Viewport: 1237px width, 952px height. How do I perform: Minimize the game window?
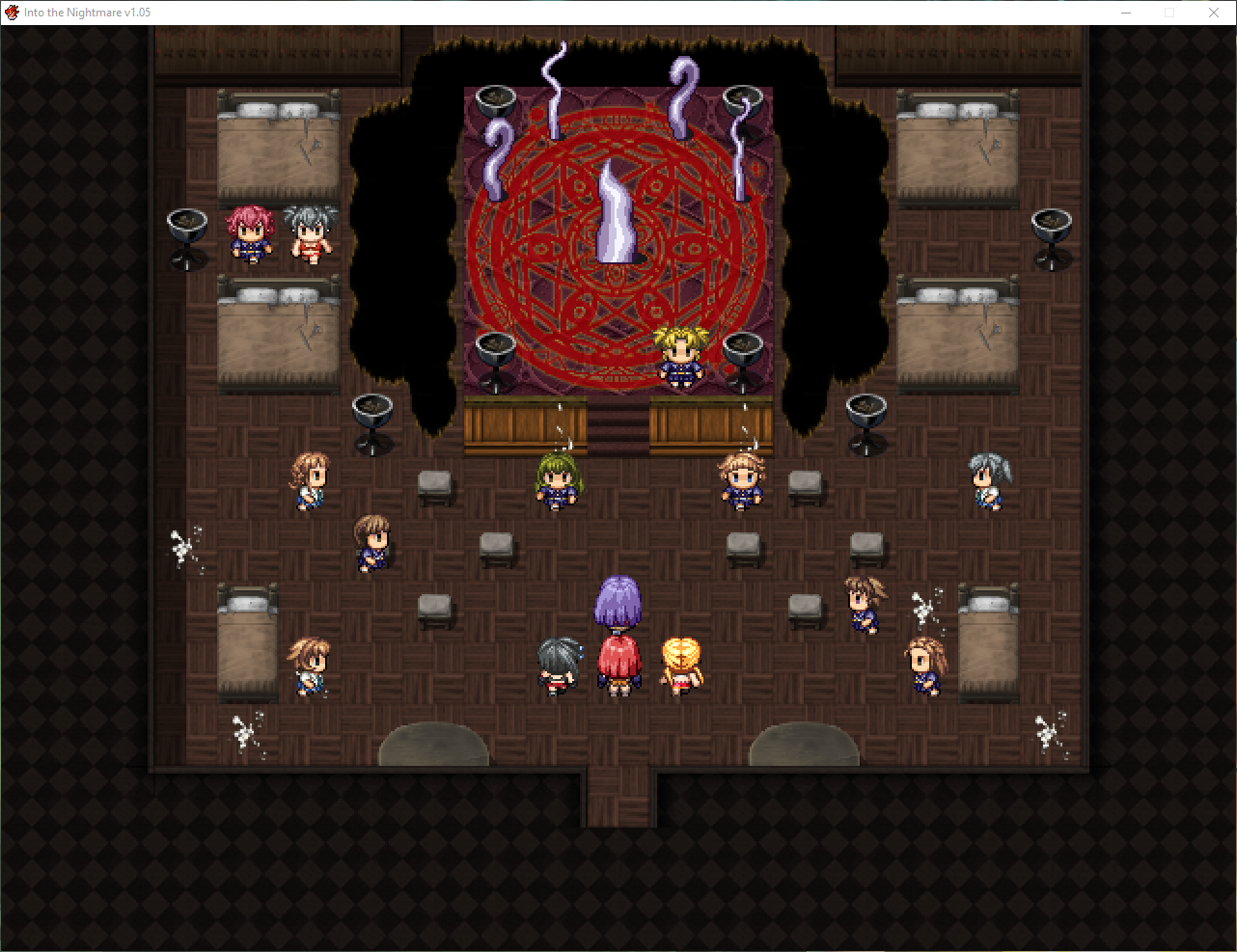click(x=1126, y=13)
